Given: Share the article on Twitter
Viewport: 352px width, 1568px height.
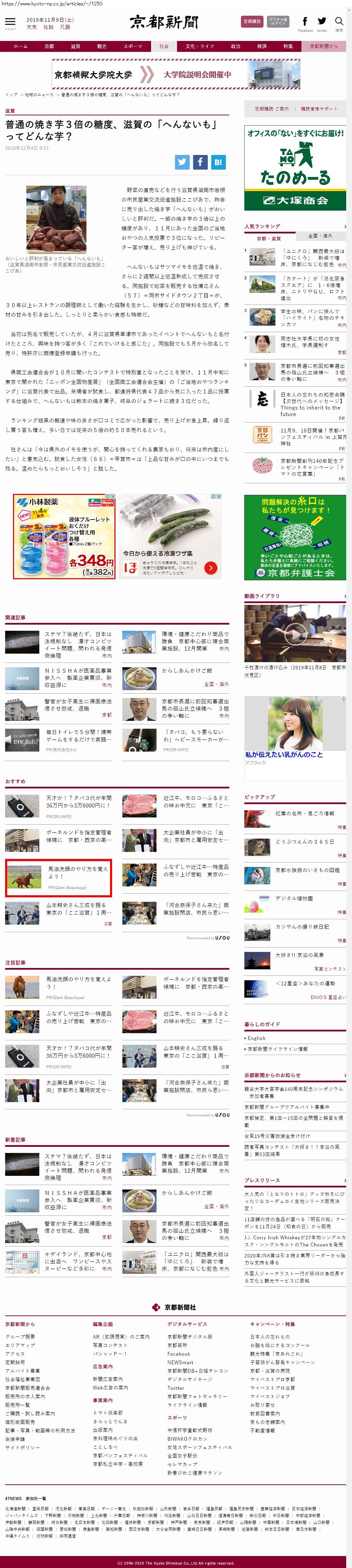Looking at the screenshot, I should 182,162.
